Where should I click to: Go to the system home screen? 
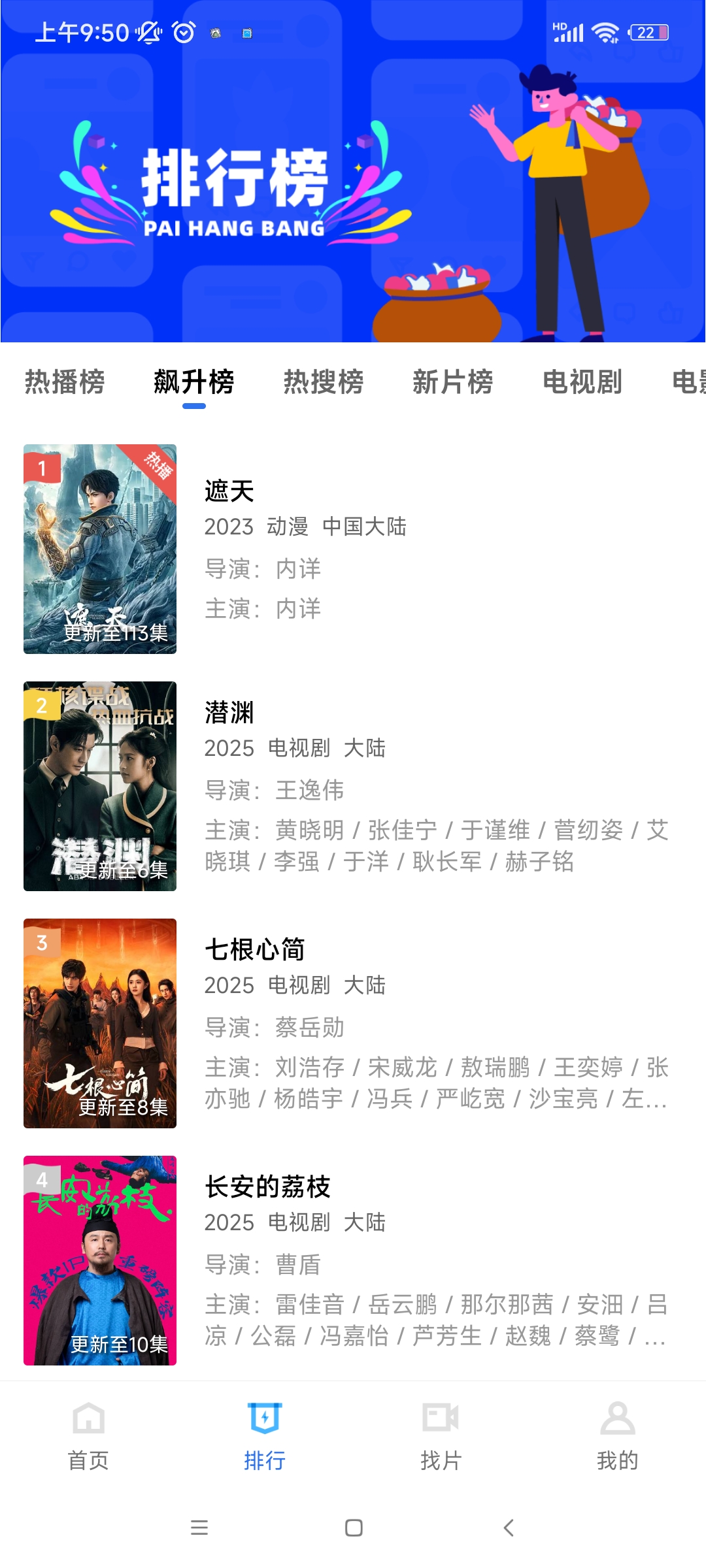click(x=354, y=1527)
